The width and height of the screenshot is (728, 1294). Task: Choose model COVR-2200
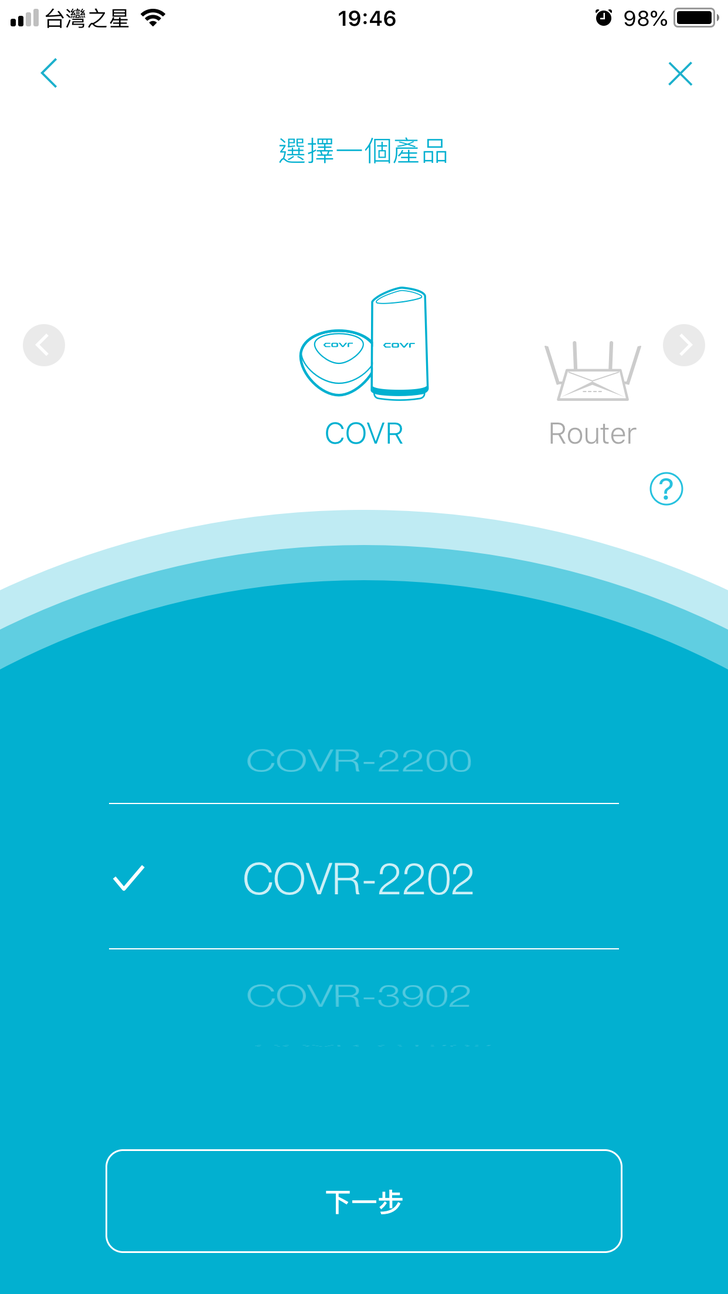pyautogui.click(x=359, y=761)
